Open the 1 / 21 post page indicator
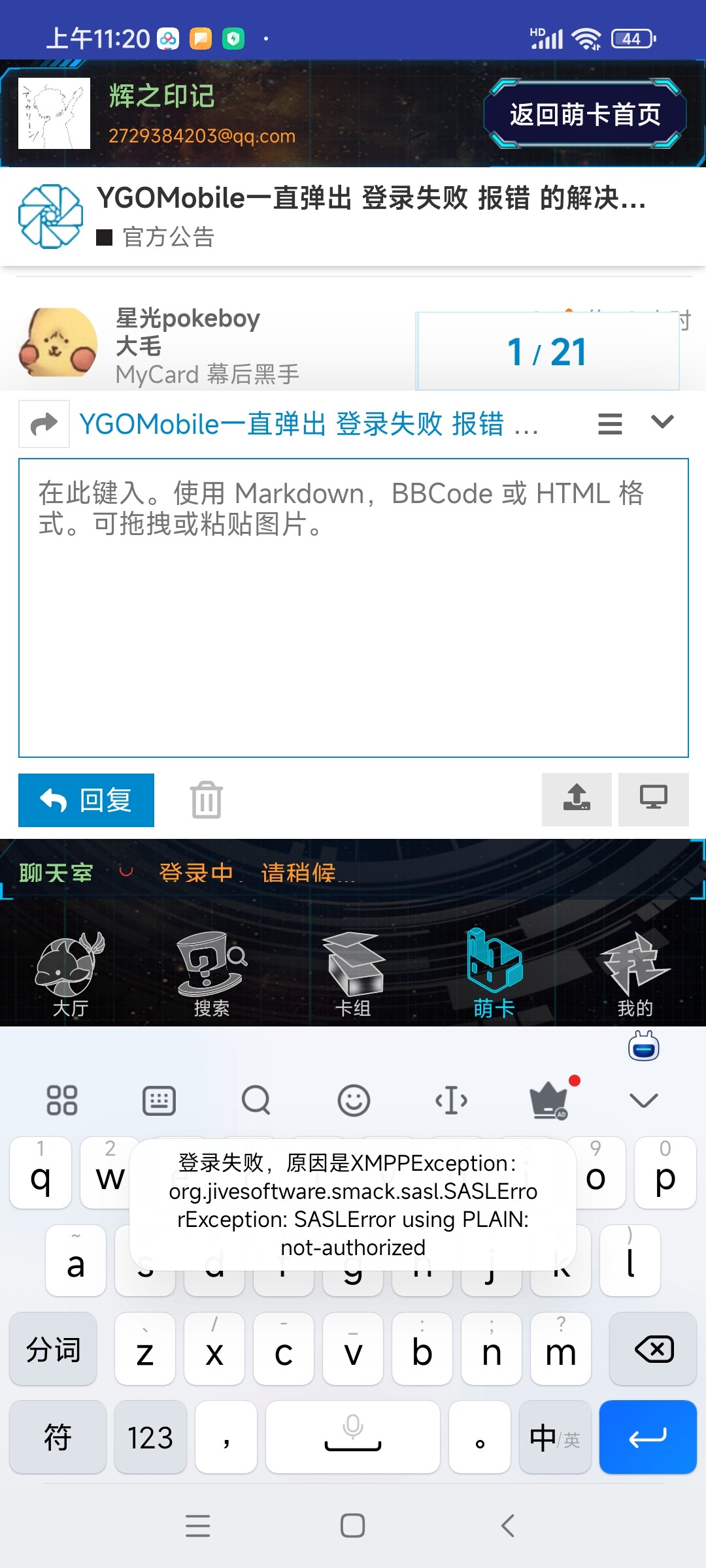The image size is (706, 1568). 548,351
